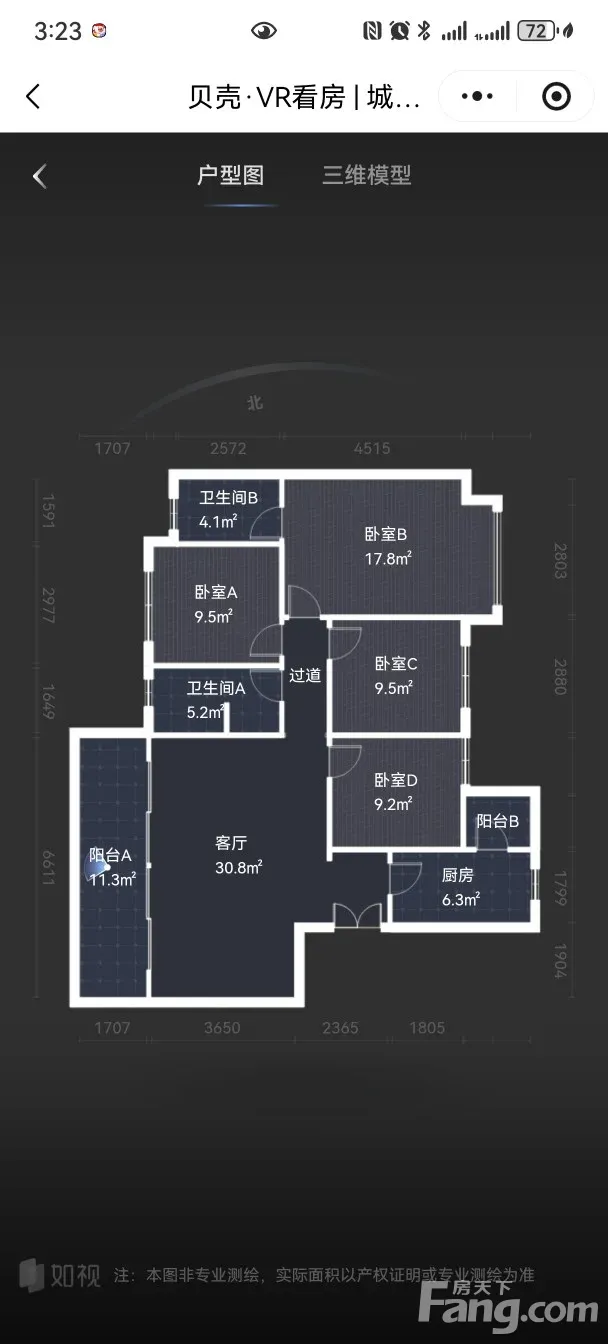Image resolution: width=608 pixels, height=1344 pixels.
Task: Tap the back arrow beside 户型图
Action: (40, 177)
